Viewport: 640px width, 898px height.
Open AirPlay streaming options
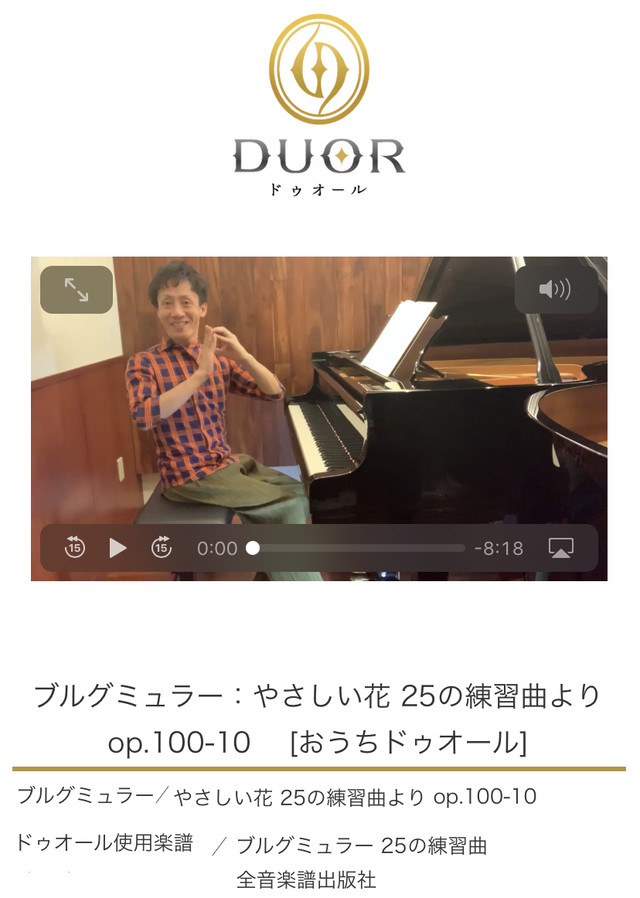(x=560, y=548)
